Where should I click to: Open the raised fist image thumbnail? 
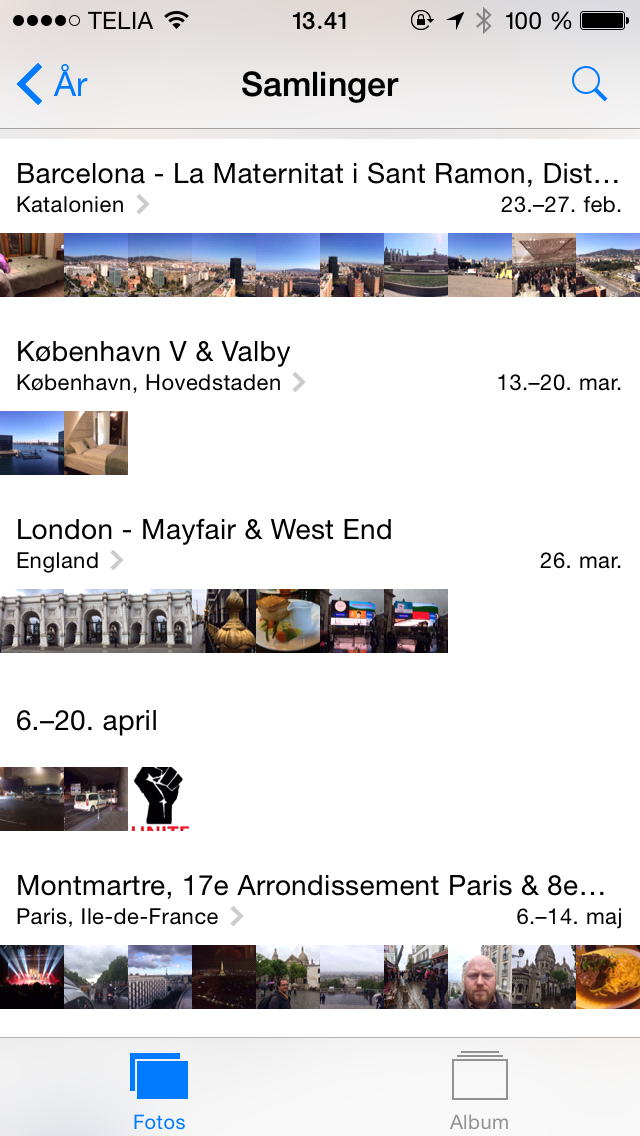pos(160,798)
